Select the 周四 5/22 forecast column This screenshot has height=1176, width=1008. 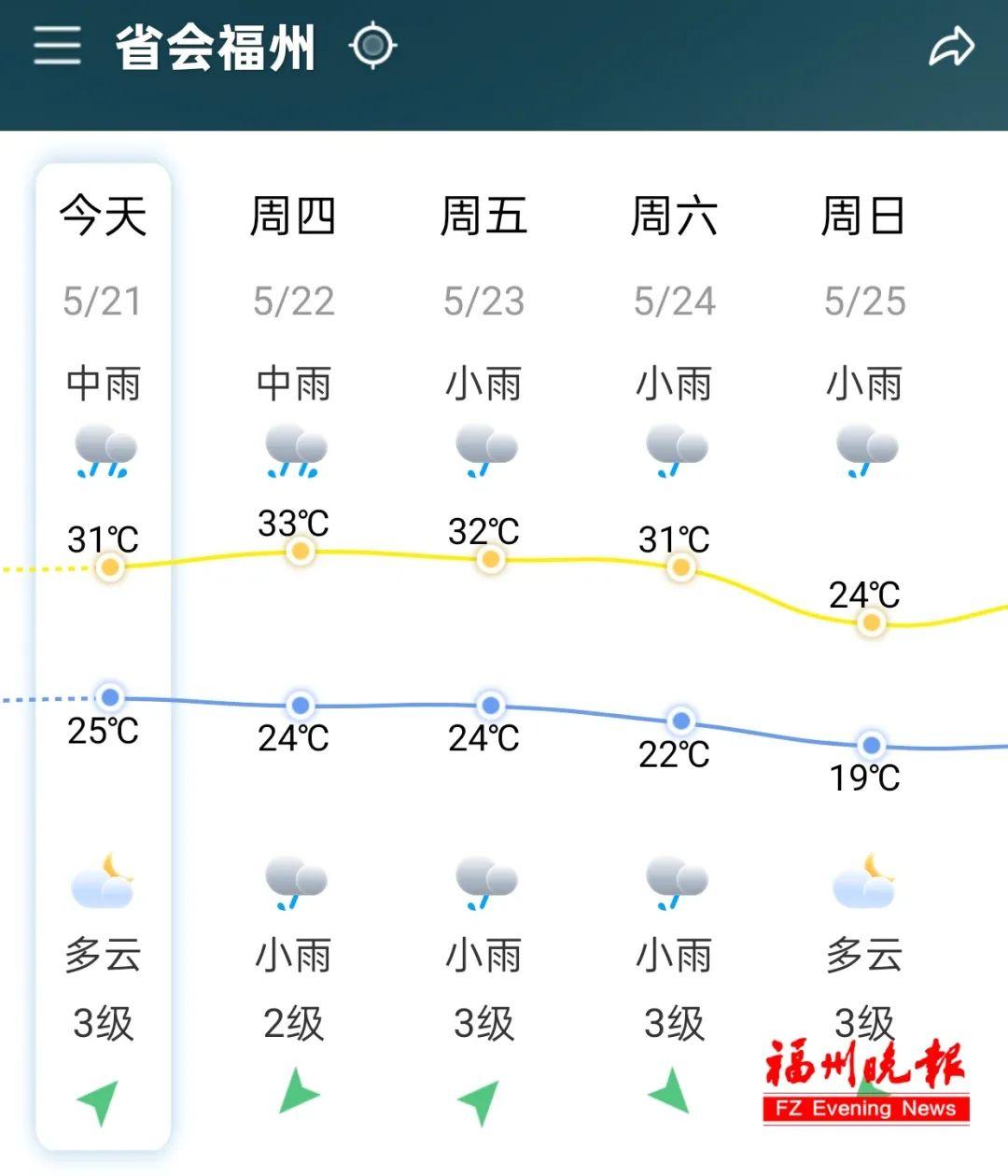[x=294, y=653]
